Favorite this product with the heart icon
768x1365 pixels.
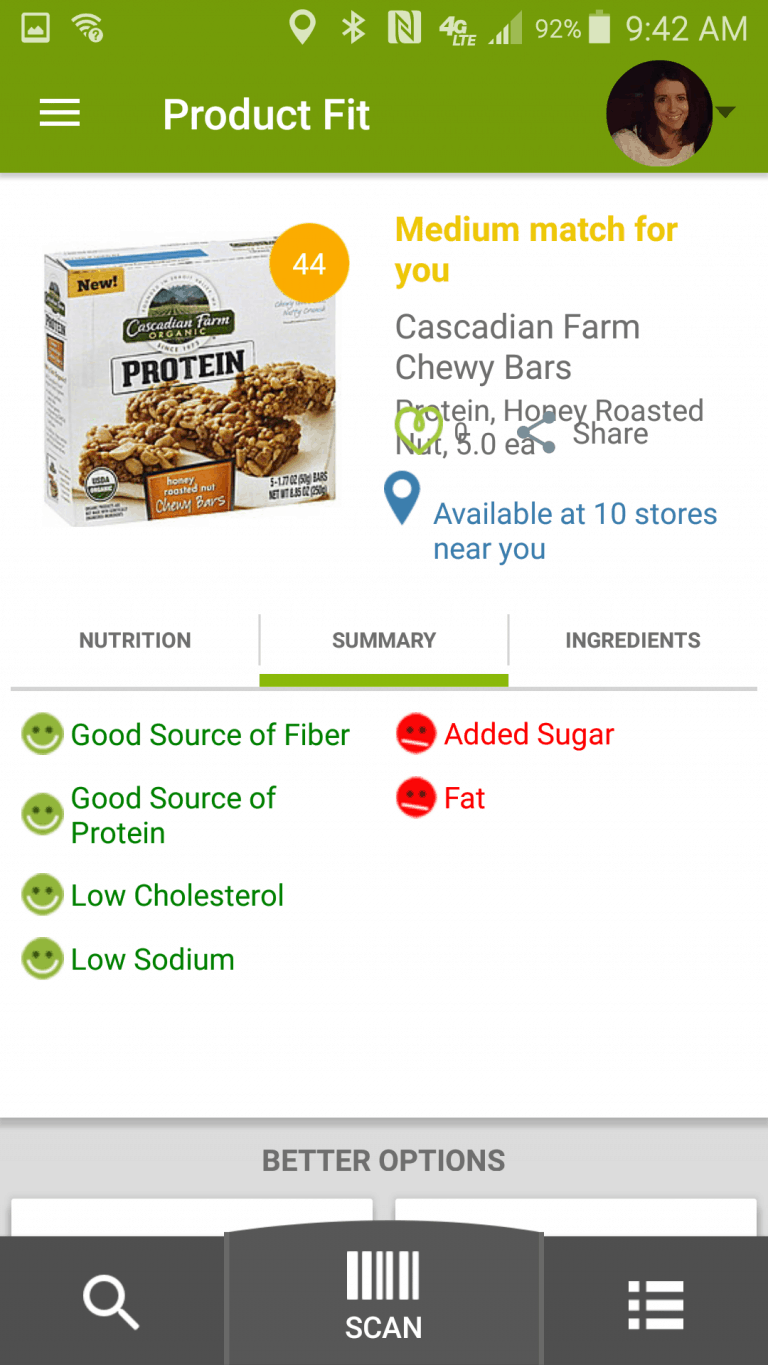pos(418,430)
